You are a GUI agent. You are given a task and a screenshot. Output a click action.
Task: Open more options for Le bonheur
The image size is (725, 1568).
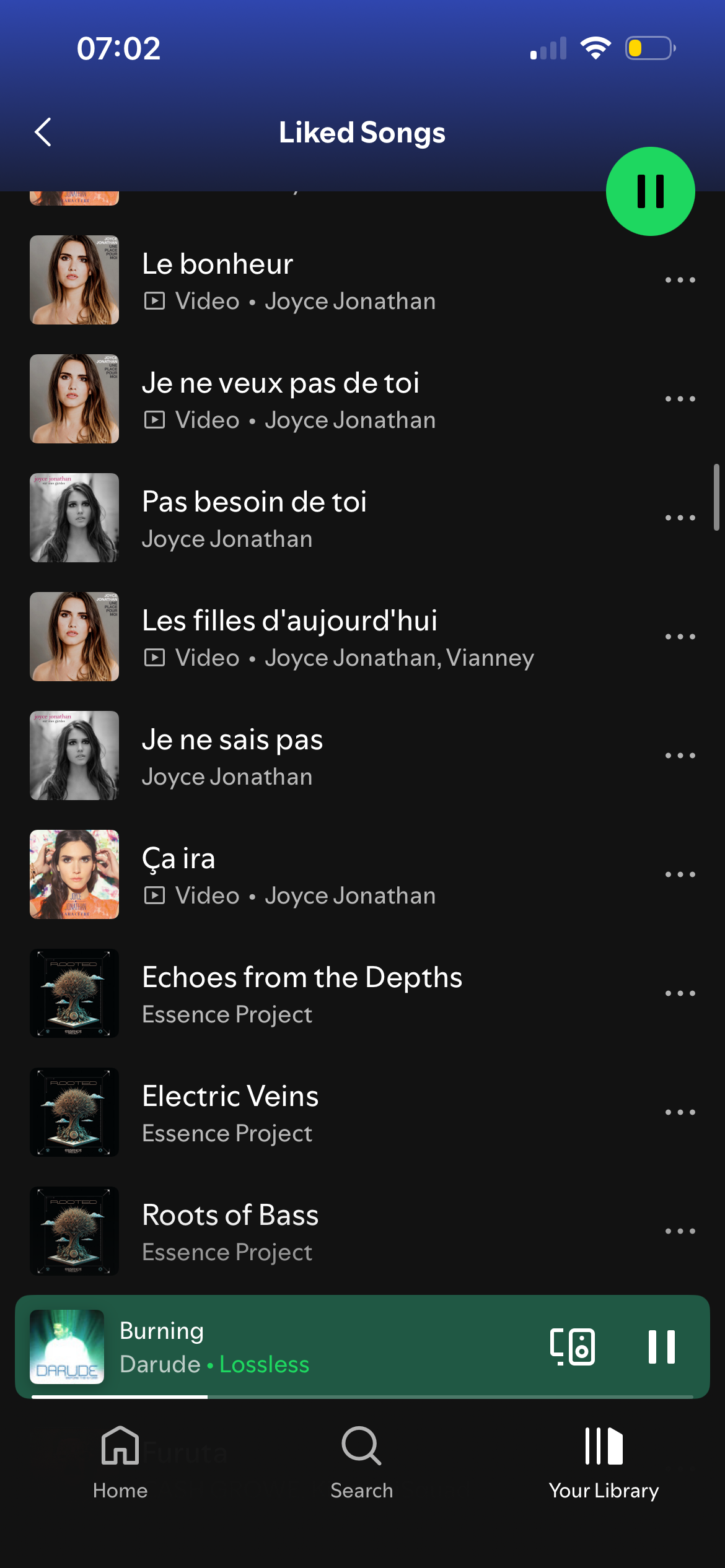pyautogui.click(x=680, y=280)
